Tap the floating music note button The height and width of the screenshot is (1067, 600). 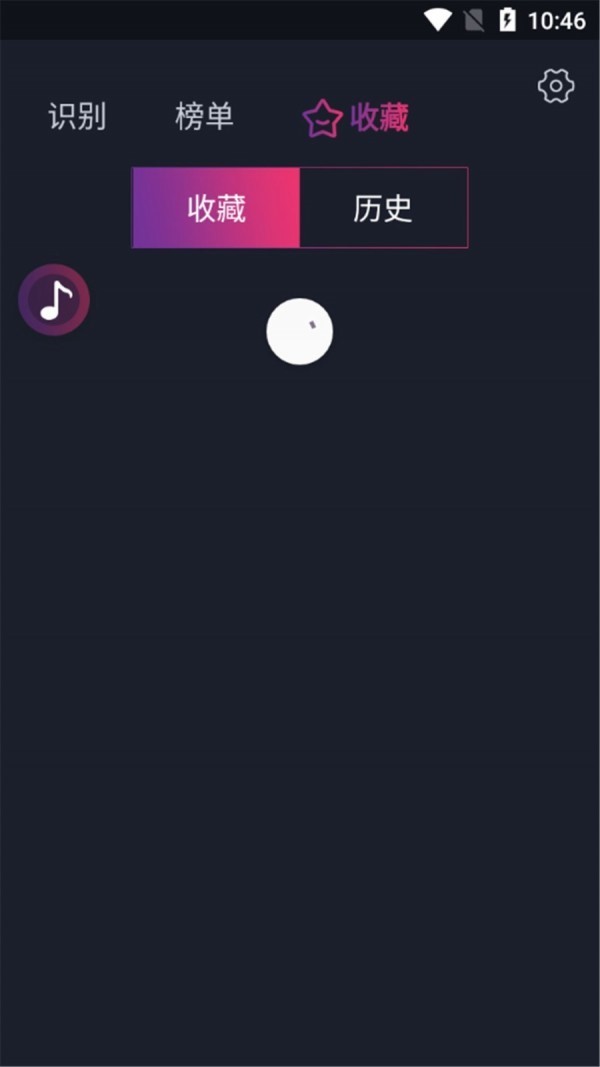coord(54,300)
